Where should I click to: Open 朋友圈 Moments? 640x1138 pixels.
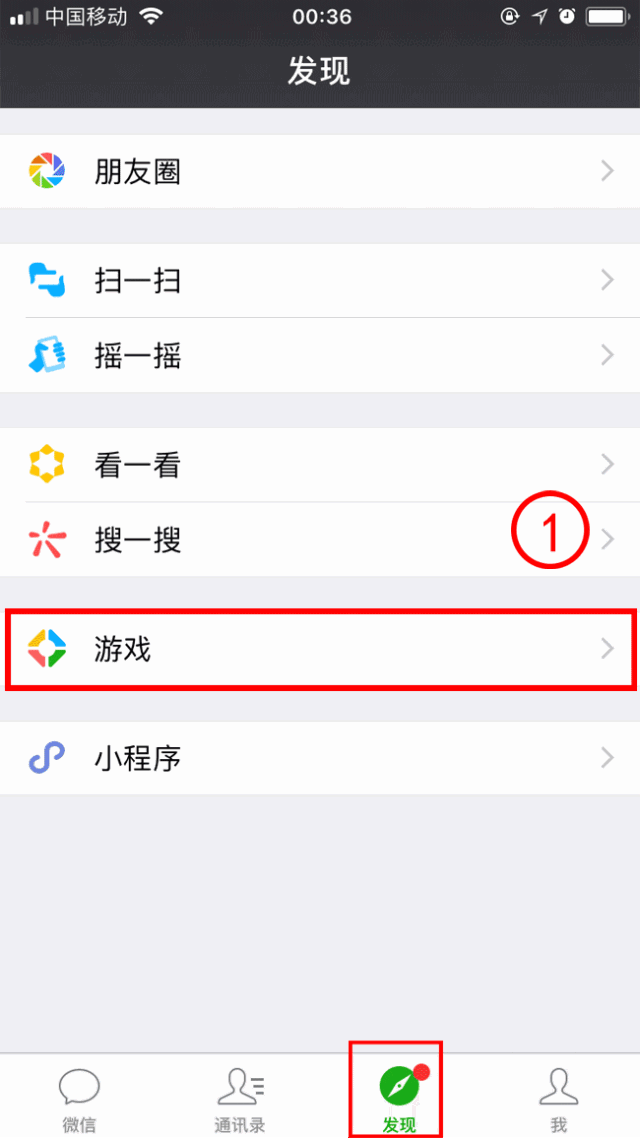[320, 171]
